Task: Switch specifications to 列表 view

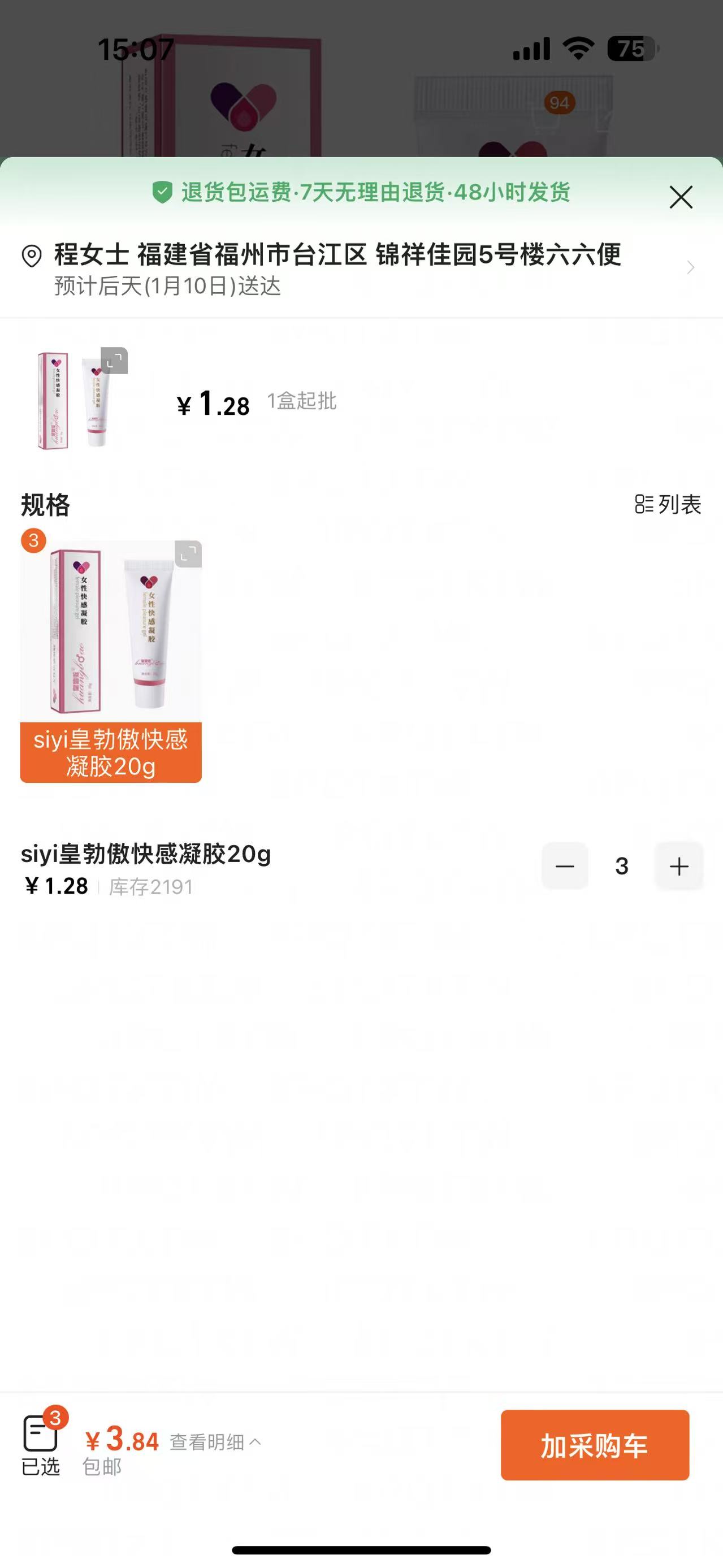Action: (x=668, y=504)
